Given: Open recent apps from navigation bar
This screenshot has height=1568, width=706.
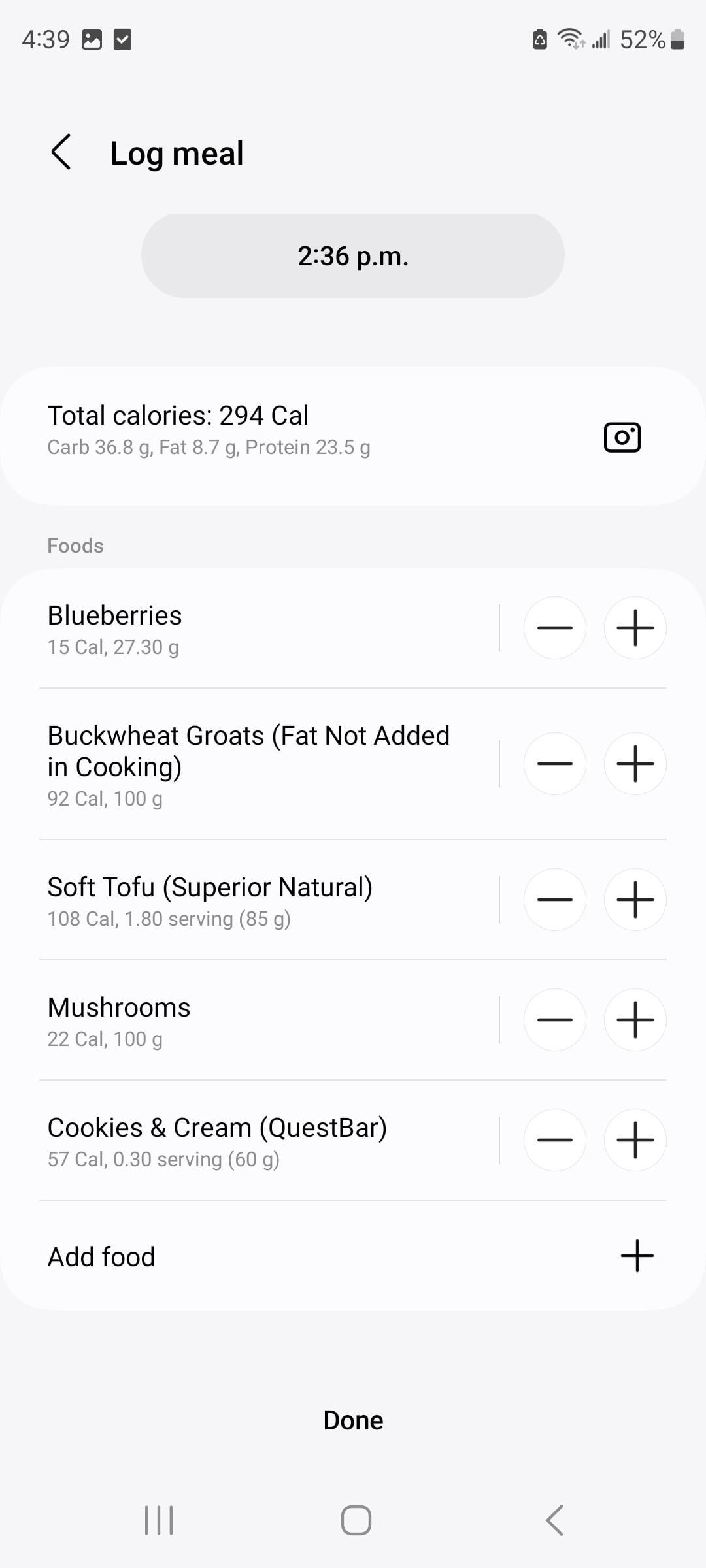Looking at the screenshot, I should [159, 1520].
